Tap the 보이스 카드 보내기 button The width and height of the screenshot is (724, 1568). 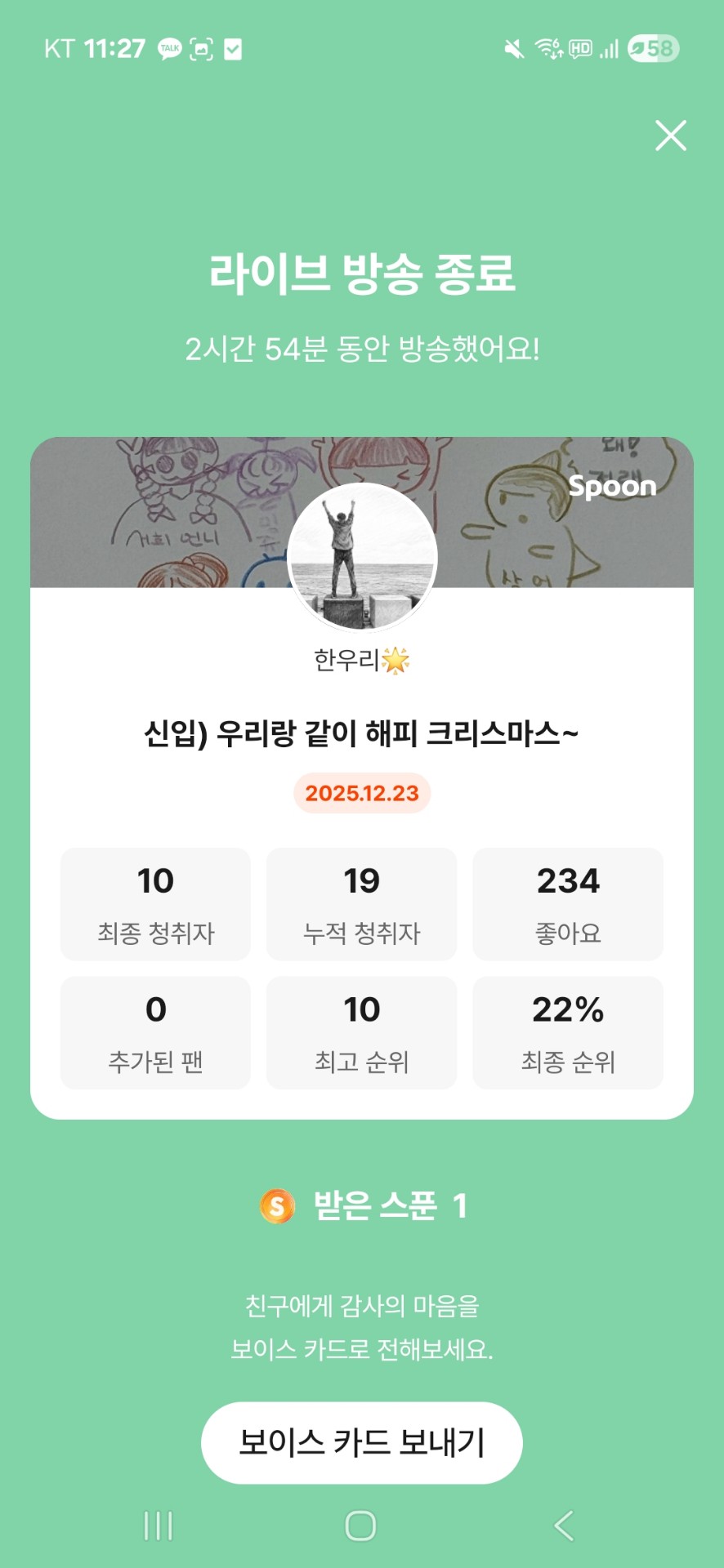click(x=361, y=1442)
